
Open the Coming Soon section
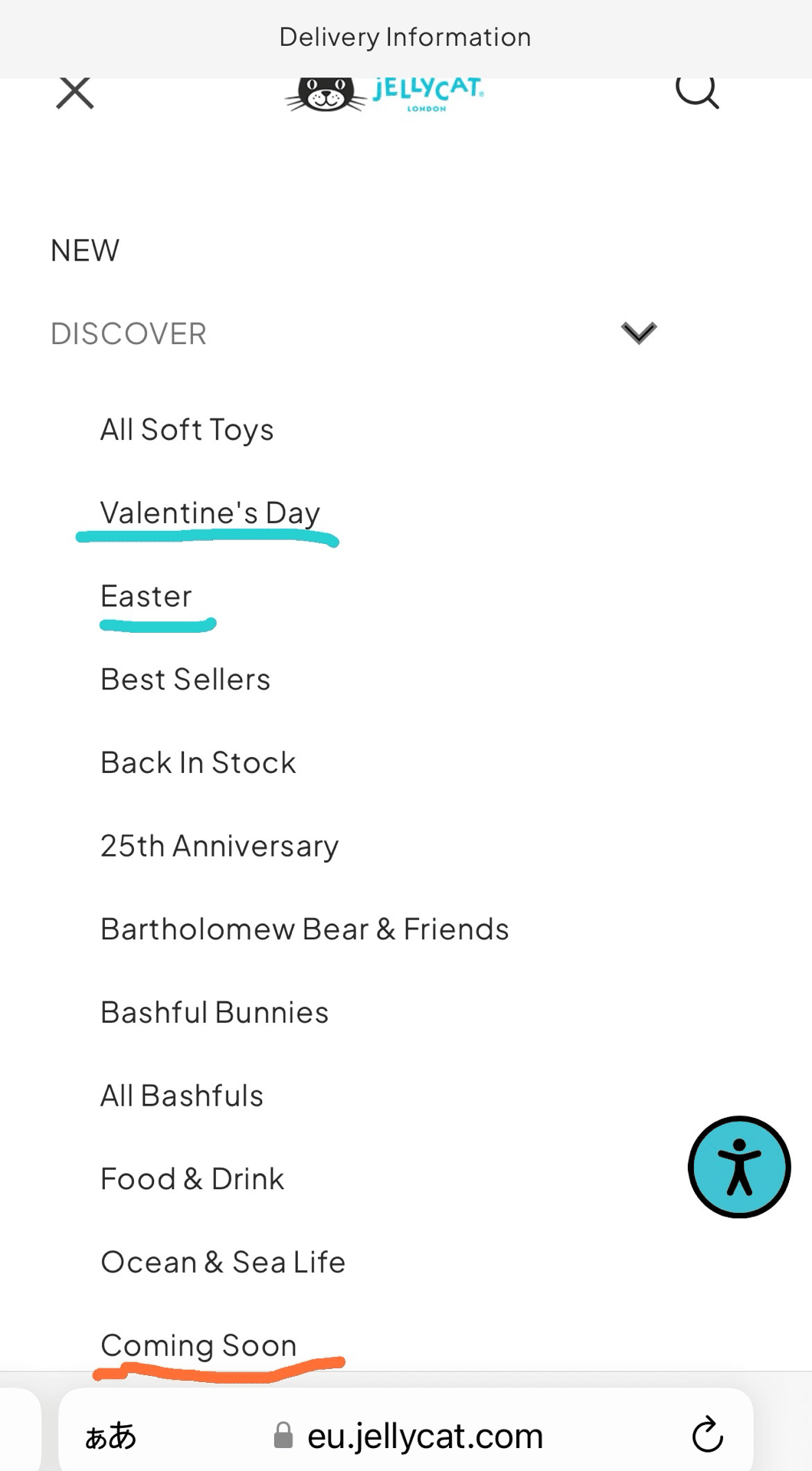(x=199, y=1346)
